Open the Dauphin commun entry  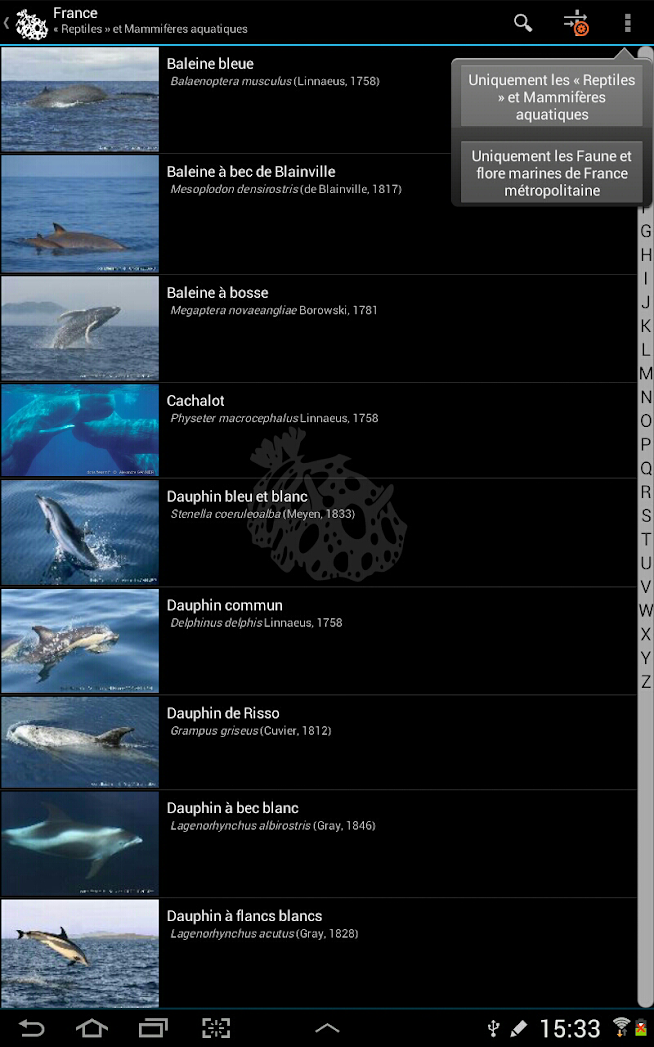click(318, 641)
